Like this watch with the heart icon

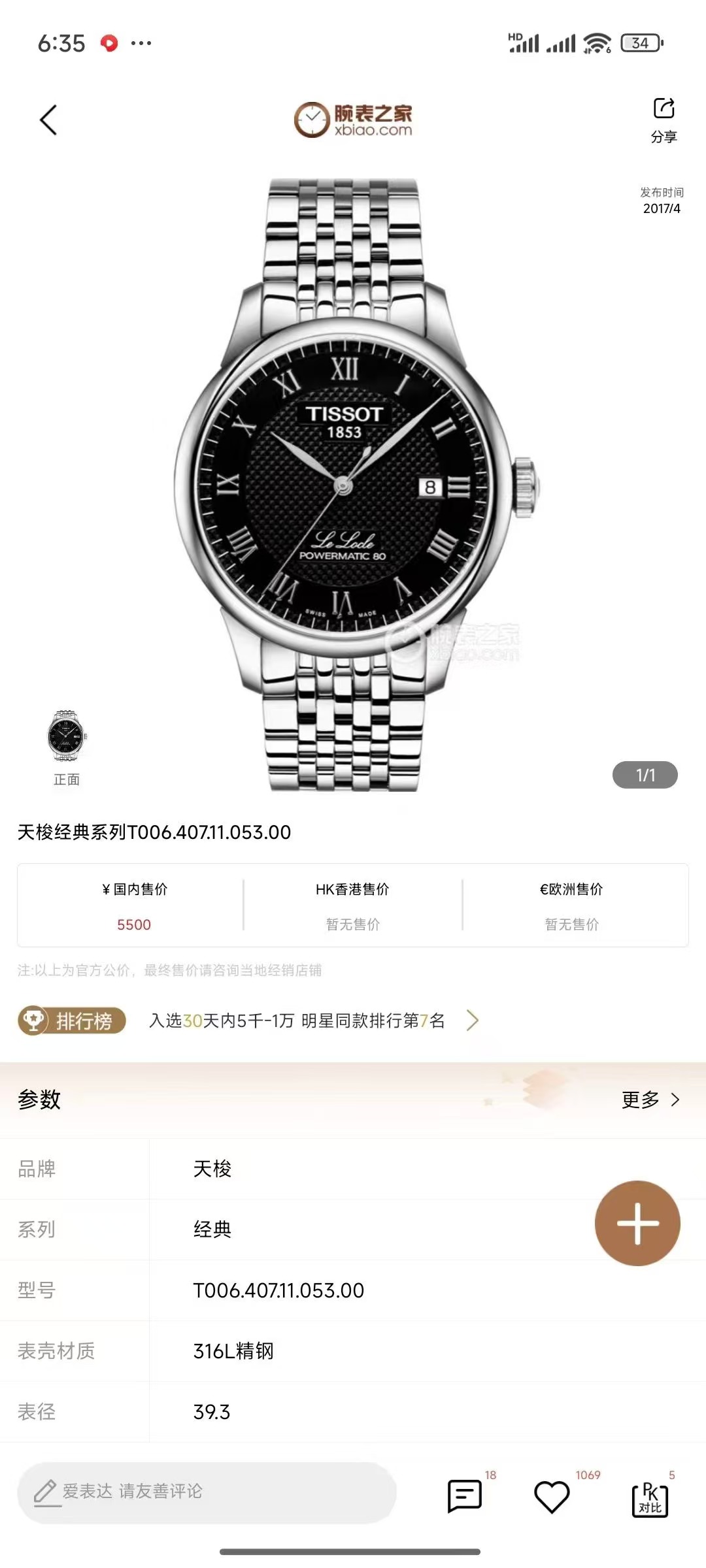552,1495
